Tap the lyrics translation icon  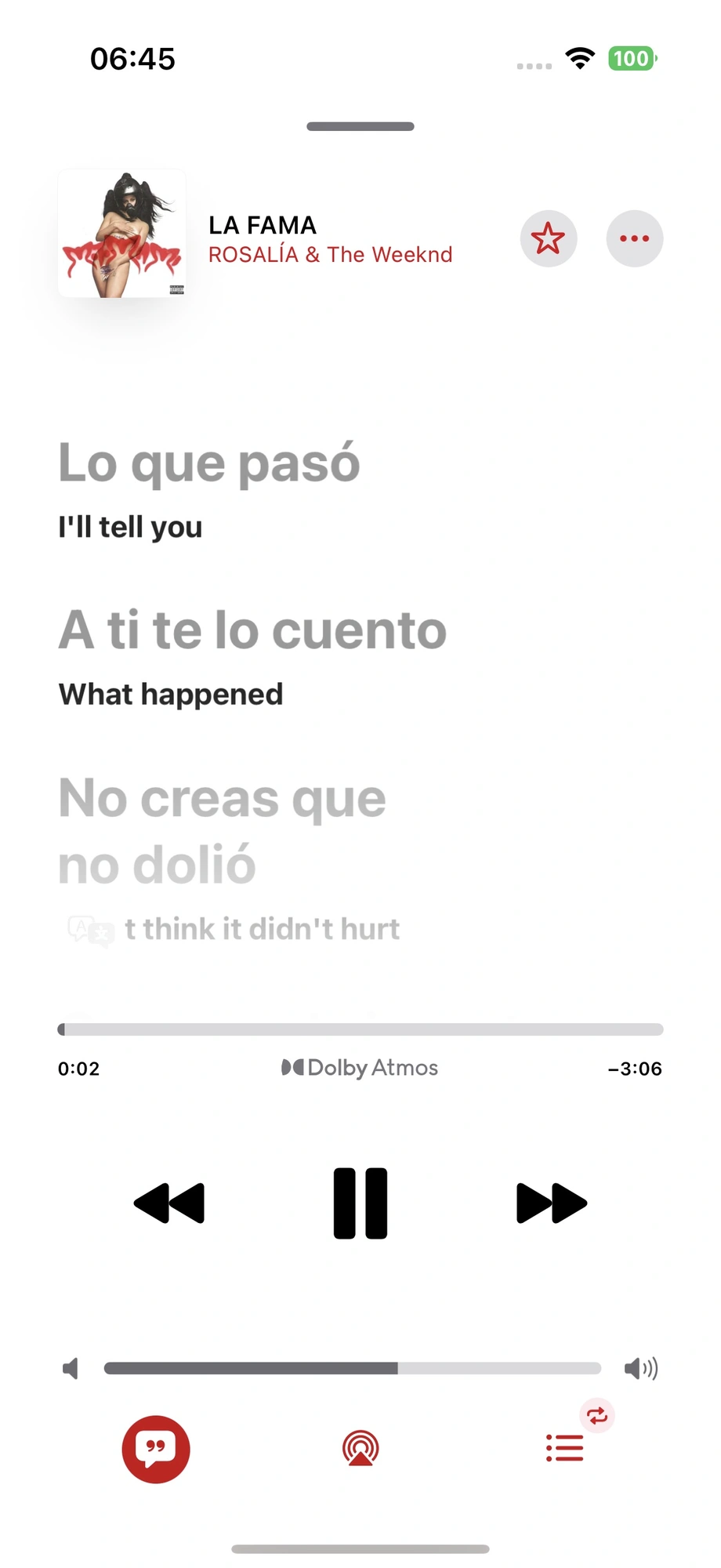(91, 931)
